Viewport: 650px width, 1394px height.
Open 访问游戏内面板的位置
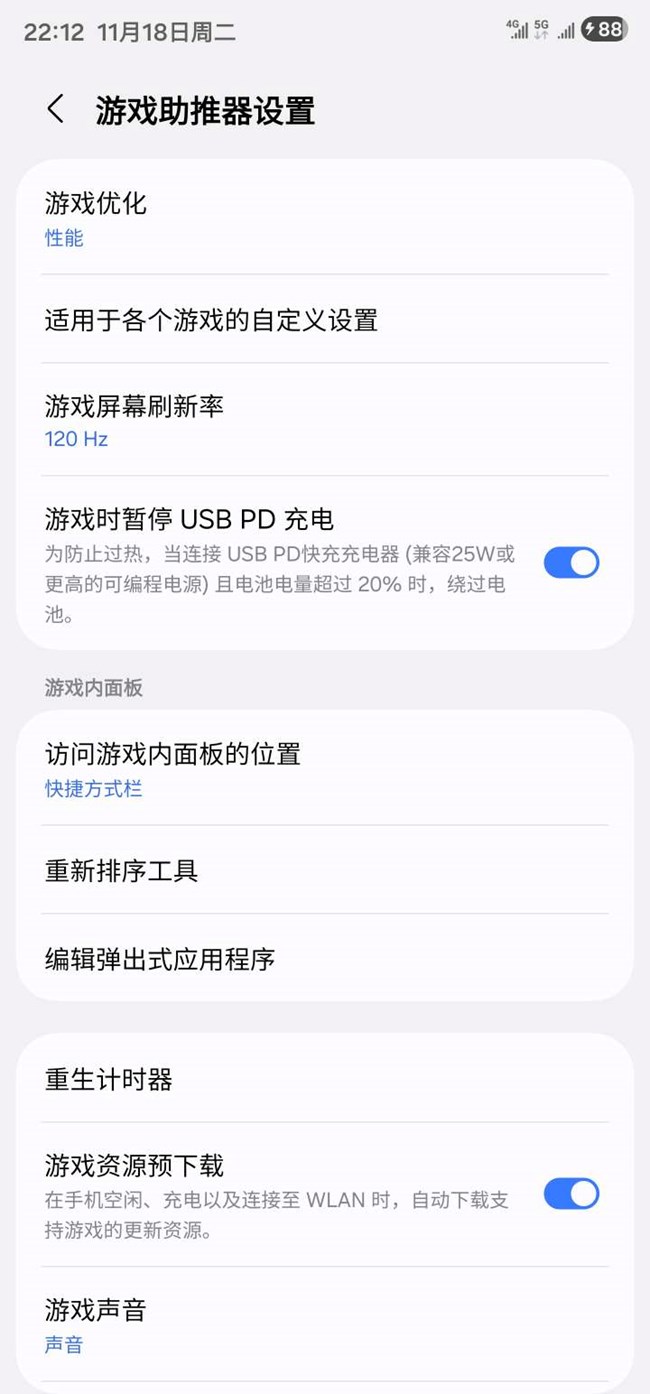[x=324, y=769]
